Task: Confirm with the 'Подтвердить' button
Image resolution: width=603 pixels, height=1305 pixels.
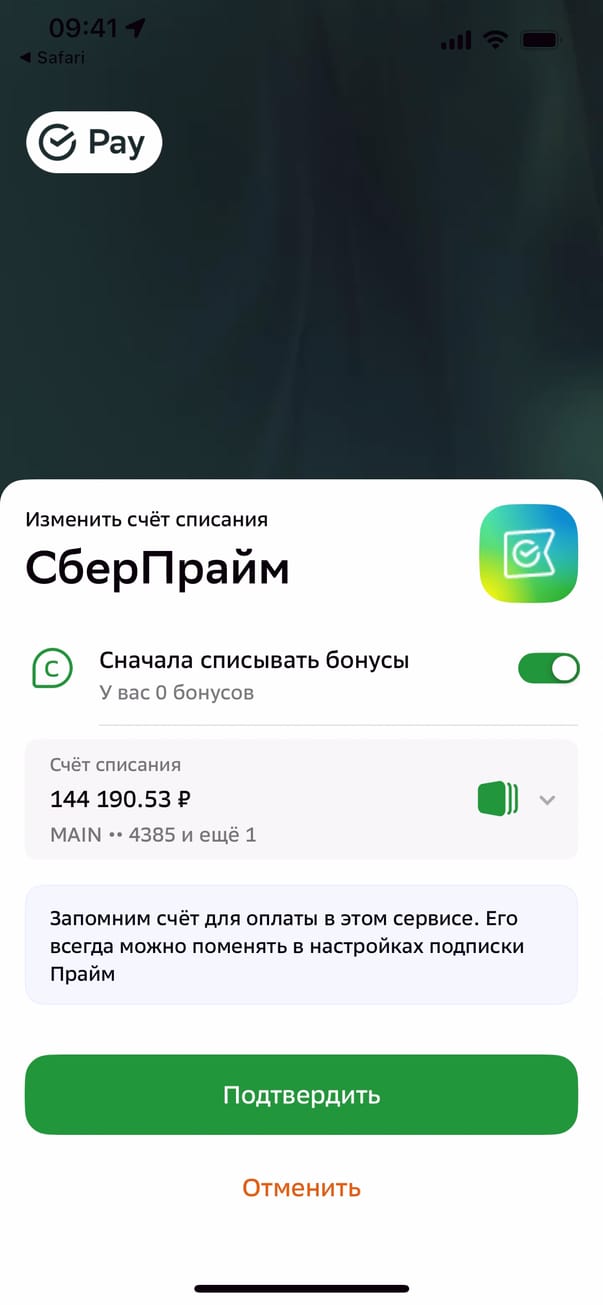Action: pyautogui.click(x=301, y=1094)
